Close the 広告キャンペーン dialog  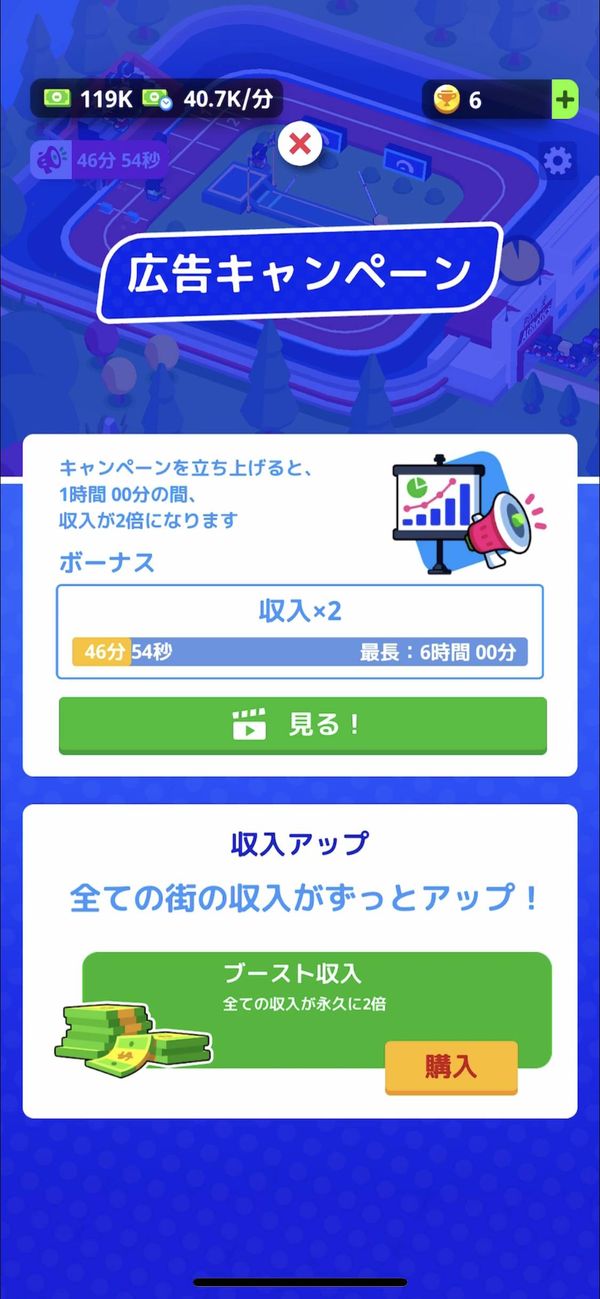(299, 145)
